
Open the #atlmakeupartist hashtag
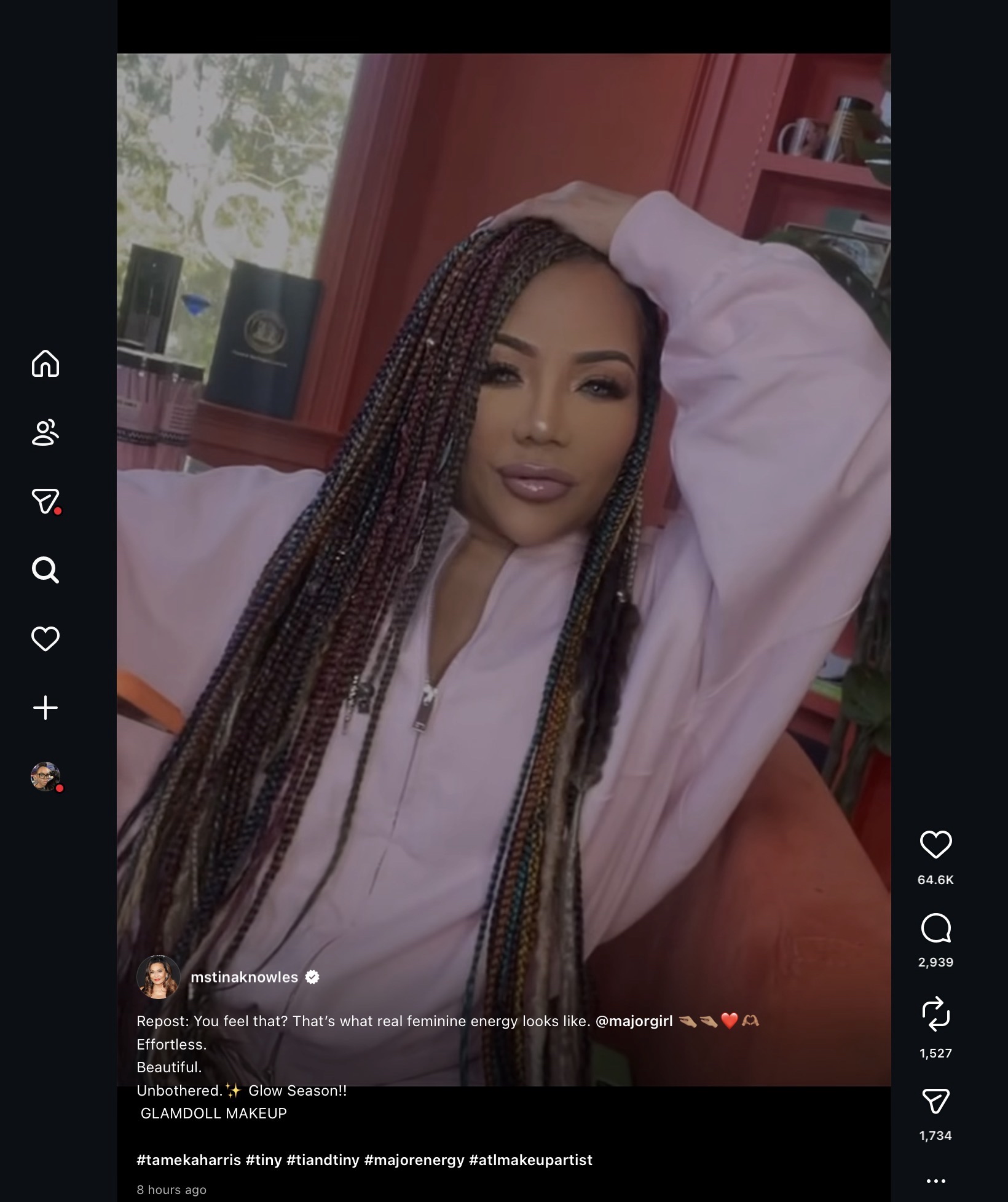click(x=530, y=1160)
